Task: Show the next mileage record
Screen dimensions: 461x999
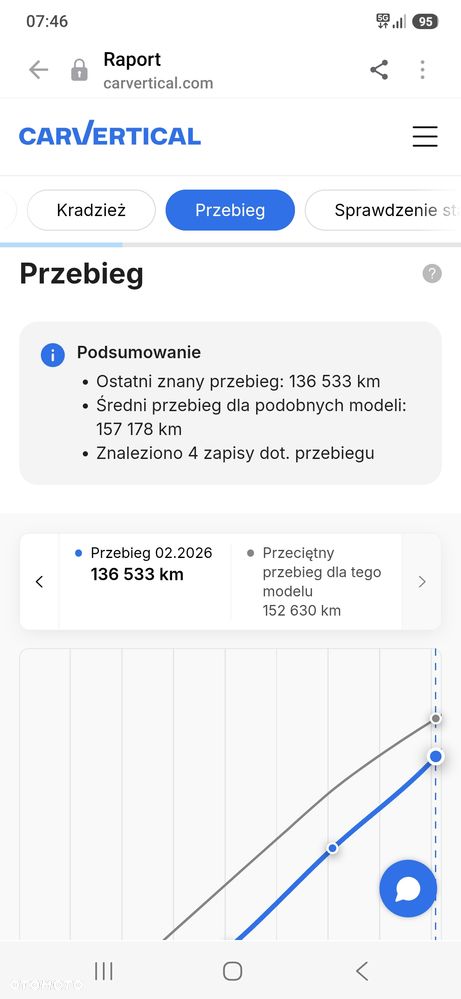Action: (x=422, y=582)
